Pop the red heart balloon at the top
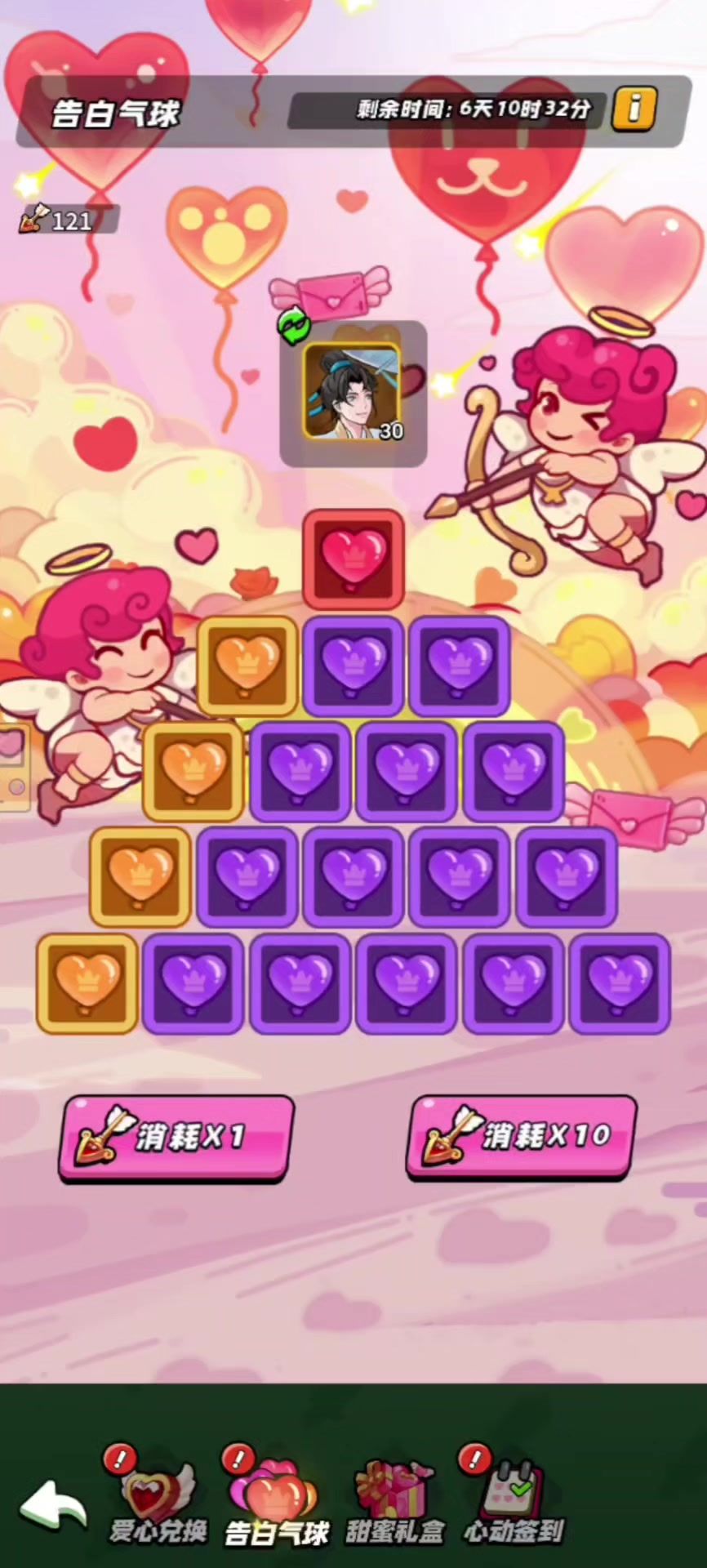This screenshot has height=1568, width=707. tap(353, 559)
